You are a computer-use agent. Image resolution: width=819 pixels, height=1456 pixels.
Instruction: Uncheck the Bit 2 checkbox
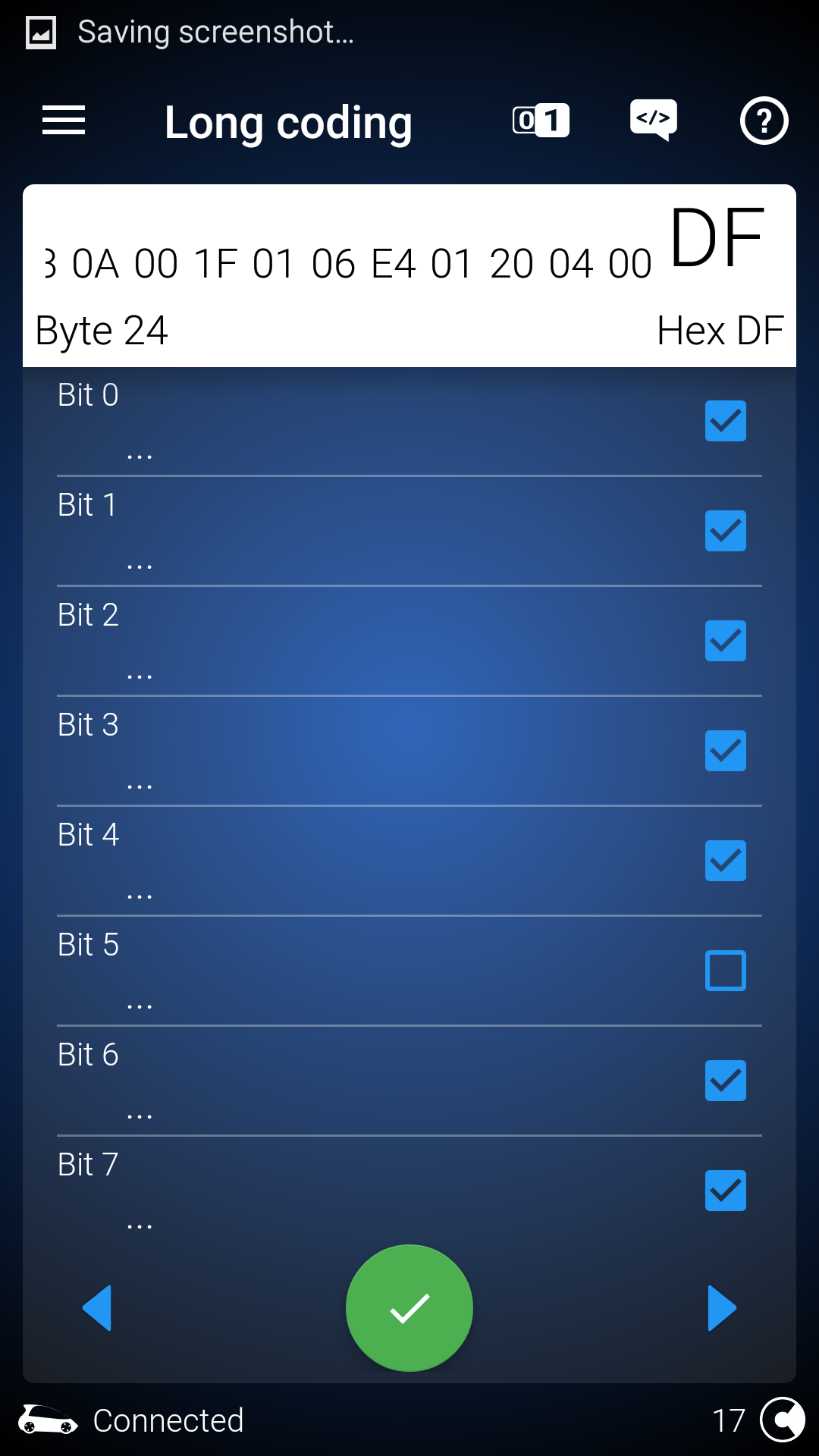pos(726,641)
